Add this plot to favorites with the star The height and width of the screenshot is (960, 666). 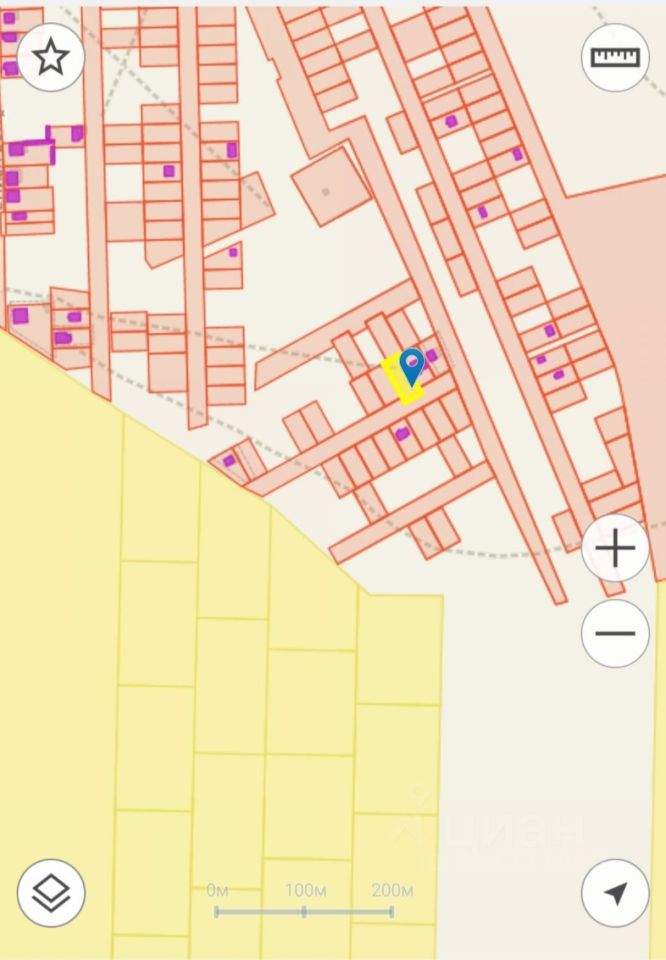click(x=50, y=57)
